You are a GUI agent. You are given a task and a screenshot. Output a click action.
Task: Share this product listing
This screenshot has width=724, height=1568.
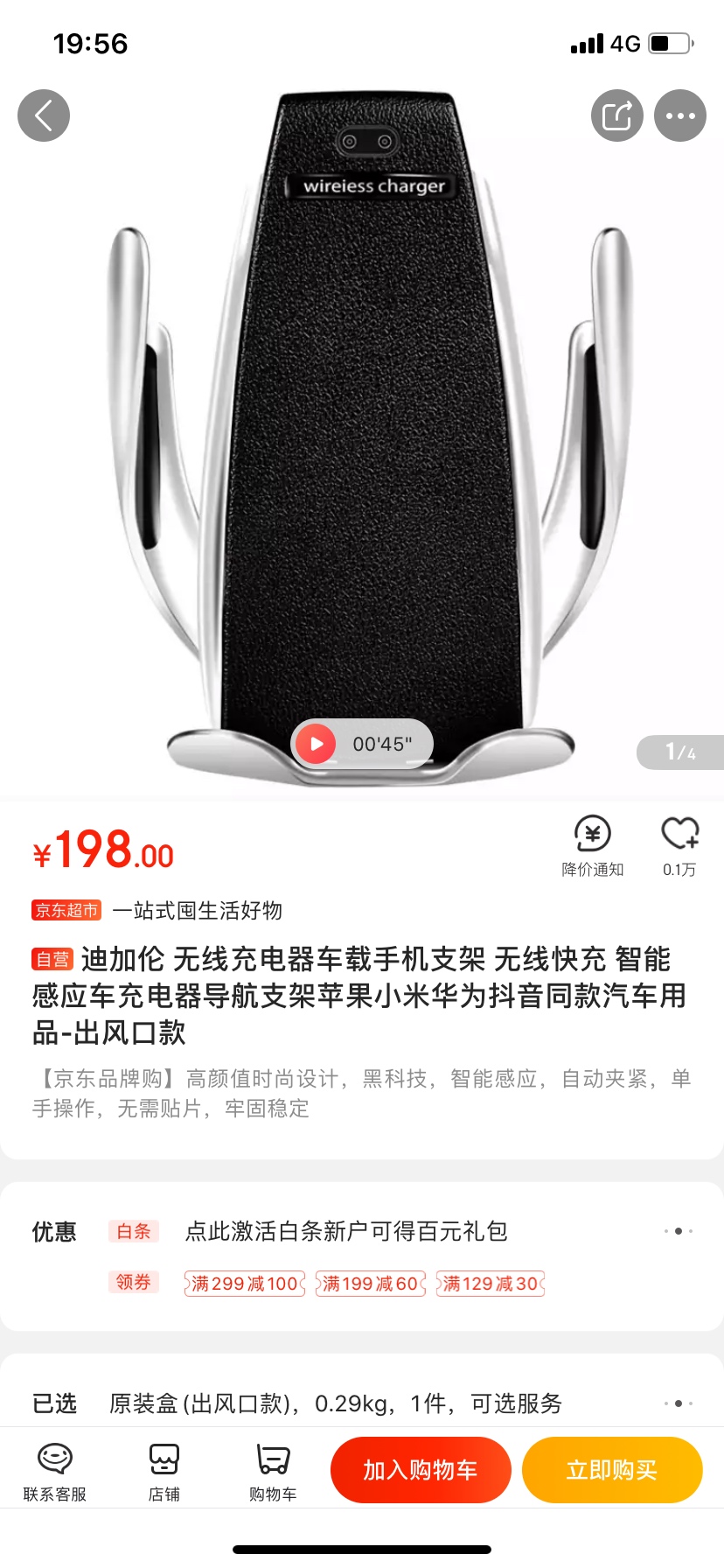pyautogui.click(x=617, y=115)
